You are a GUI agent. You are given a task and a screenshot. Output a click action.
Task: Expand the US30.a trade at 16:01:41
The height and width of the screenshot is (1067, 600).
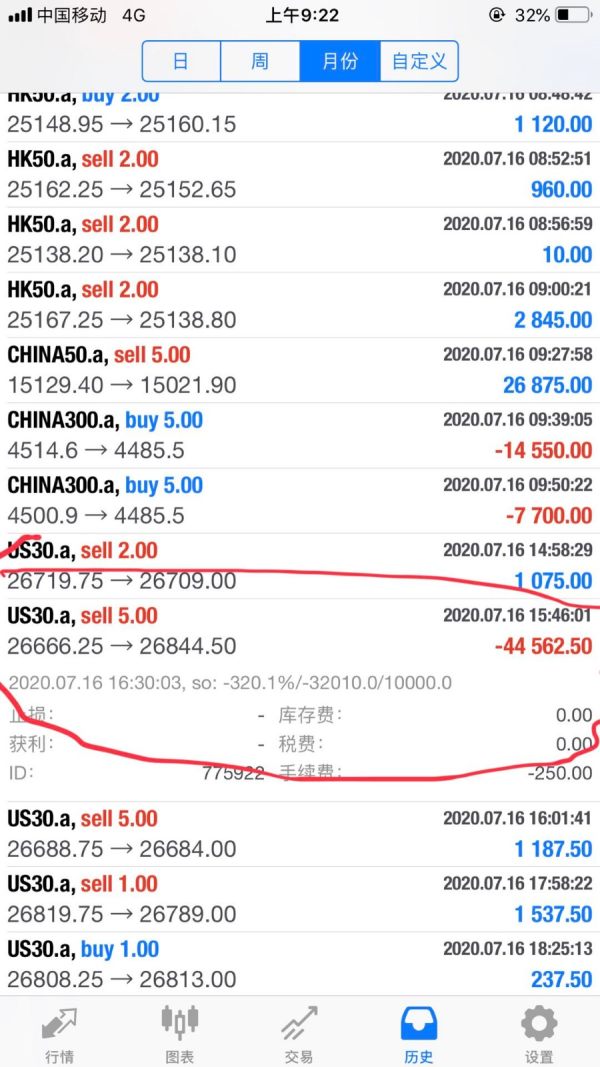coord(300,834)
